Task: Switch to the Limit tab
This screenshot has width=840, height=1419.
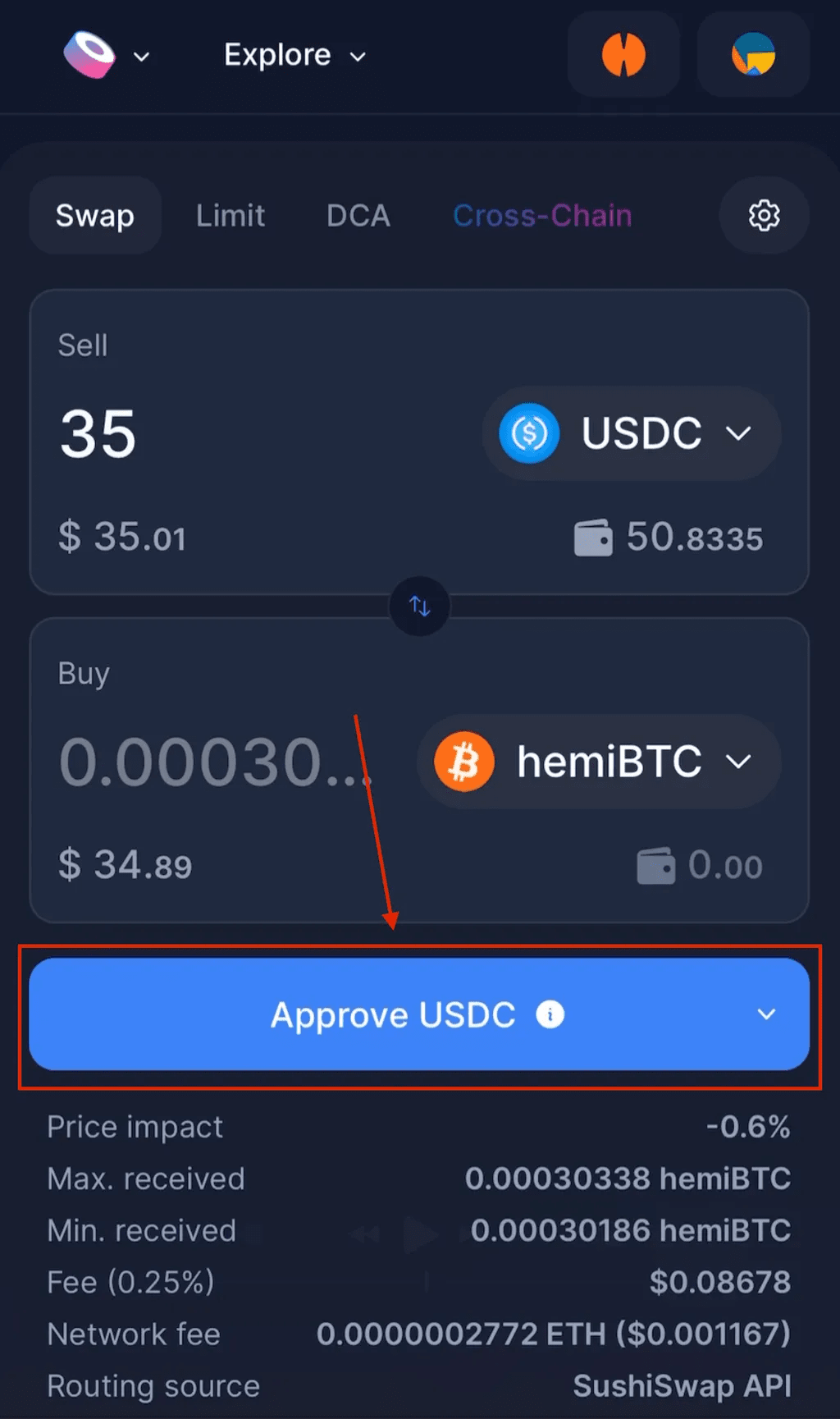Action: (x=231, y=216)
